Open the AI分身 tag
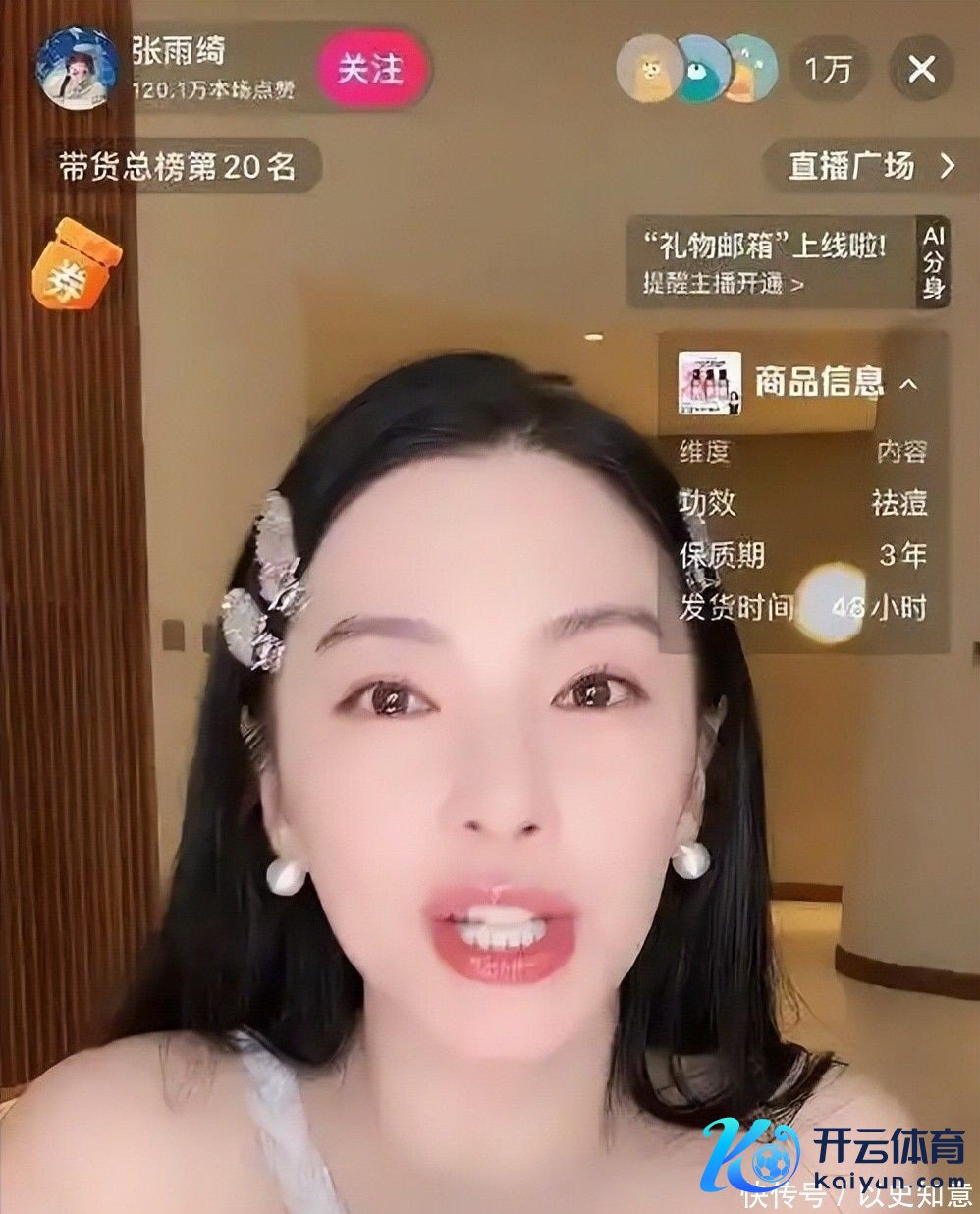 [x=933, y=261]
